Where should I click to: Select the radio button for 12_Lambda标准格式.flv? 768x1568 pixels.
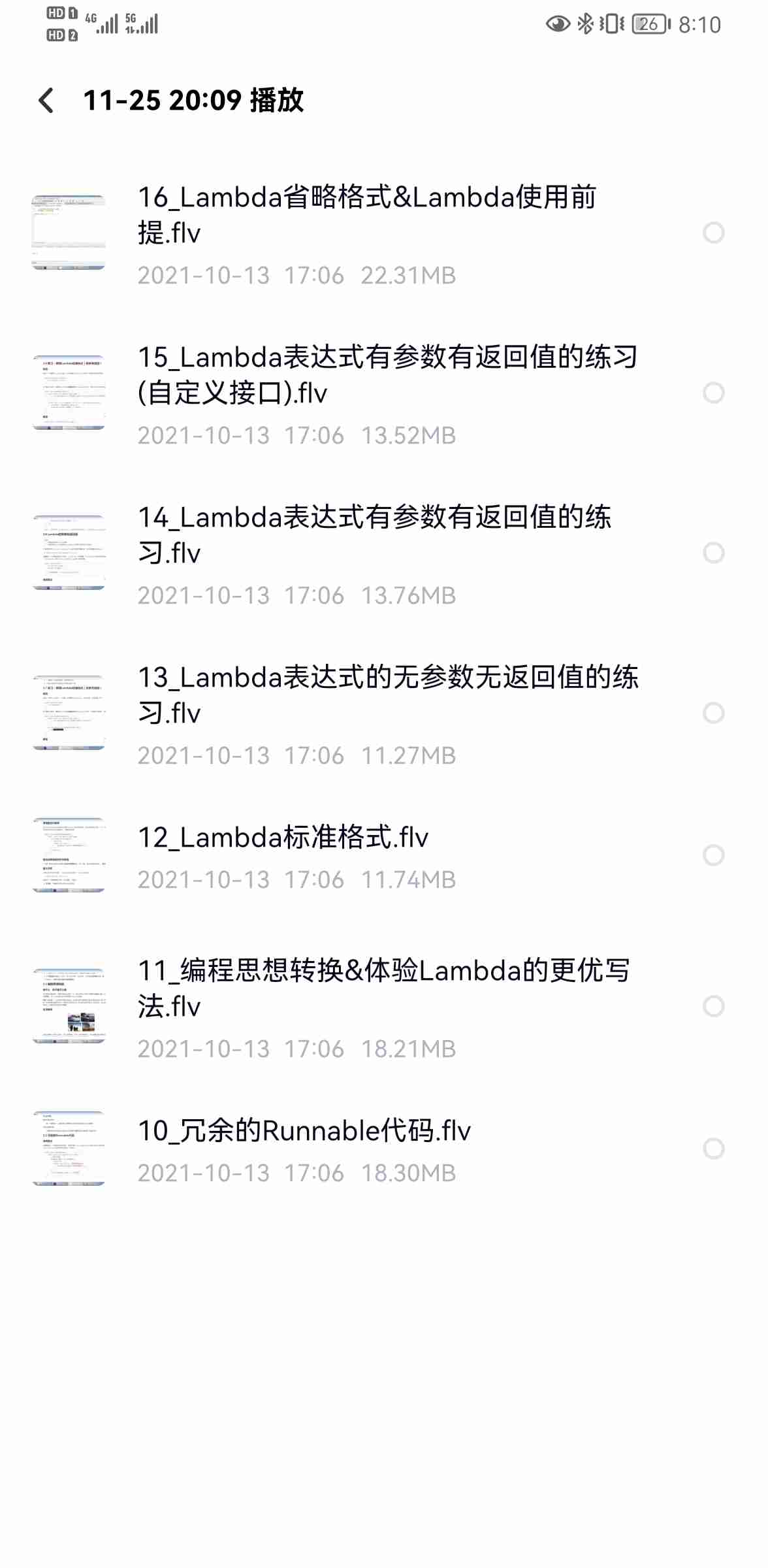pos(713,855)
